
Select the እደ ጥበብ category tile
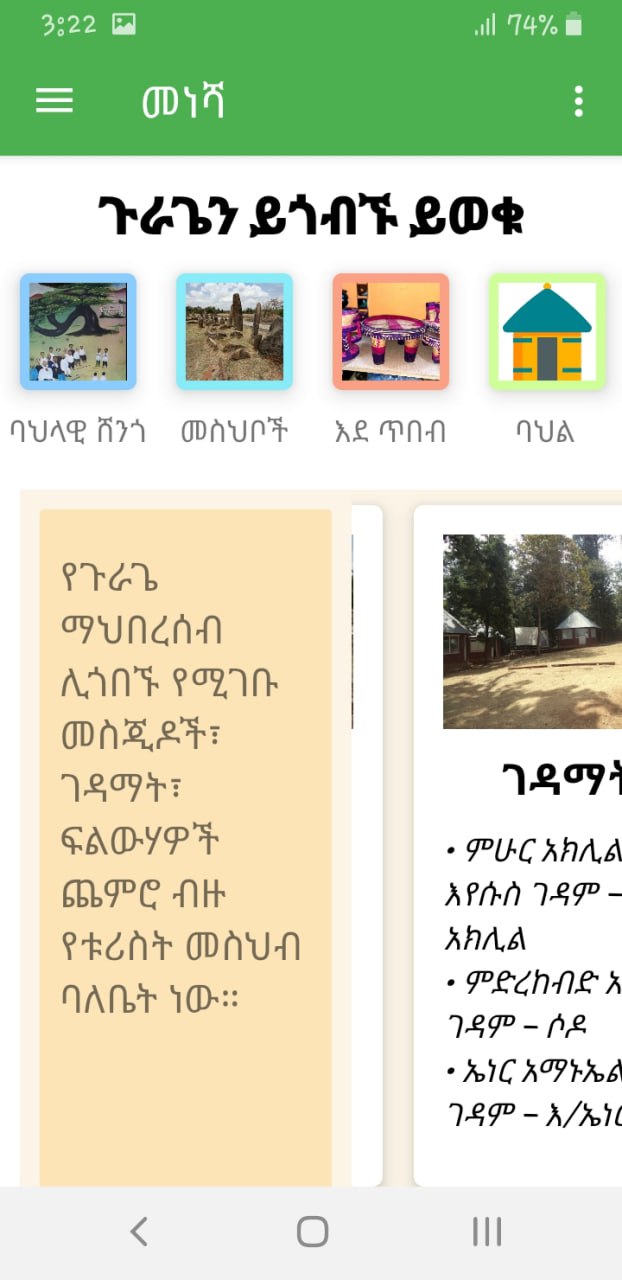coord(390,332)
